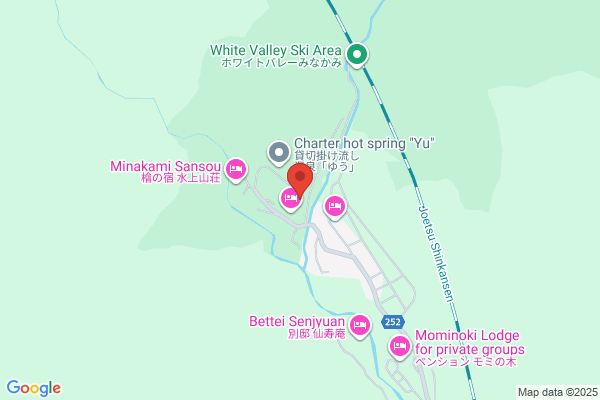Viewport: 600px width, 400px height.
Task: Tap the unlabeled hotel pin beside the river
Action: pos(335,208)
